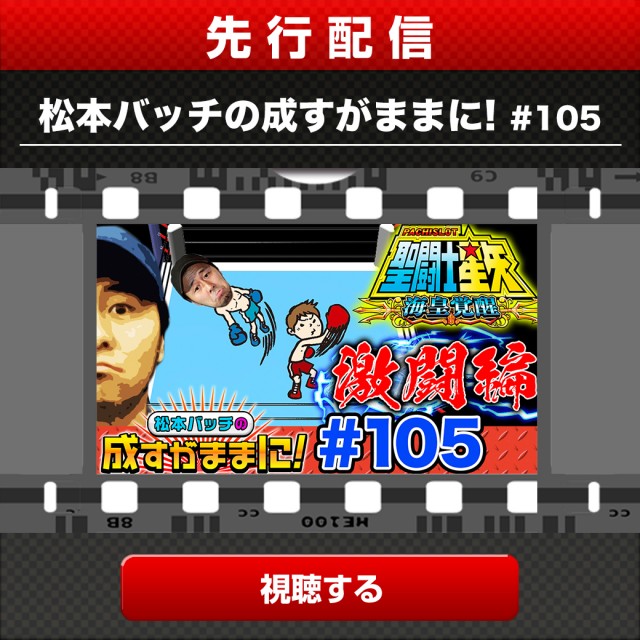Tap the 視聴する button to watch
Screen dimensions: 640x640
point(320,587)
